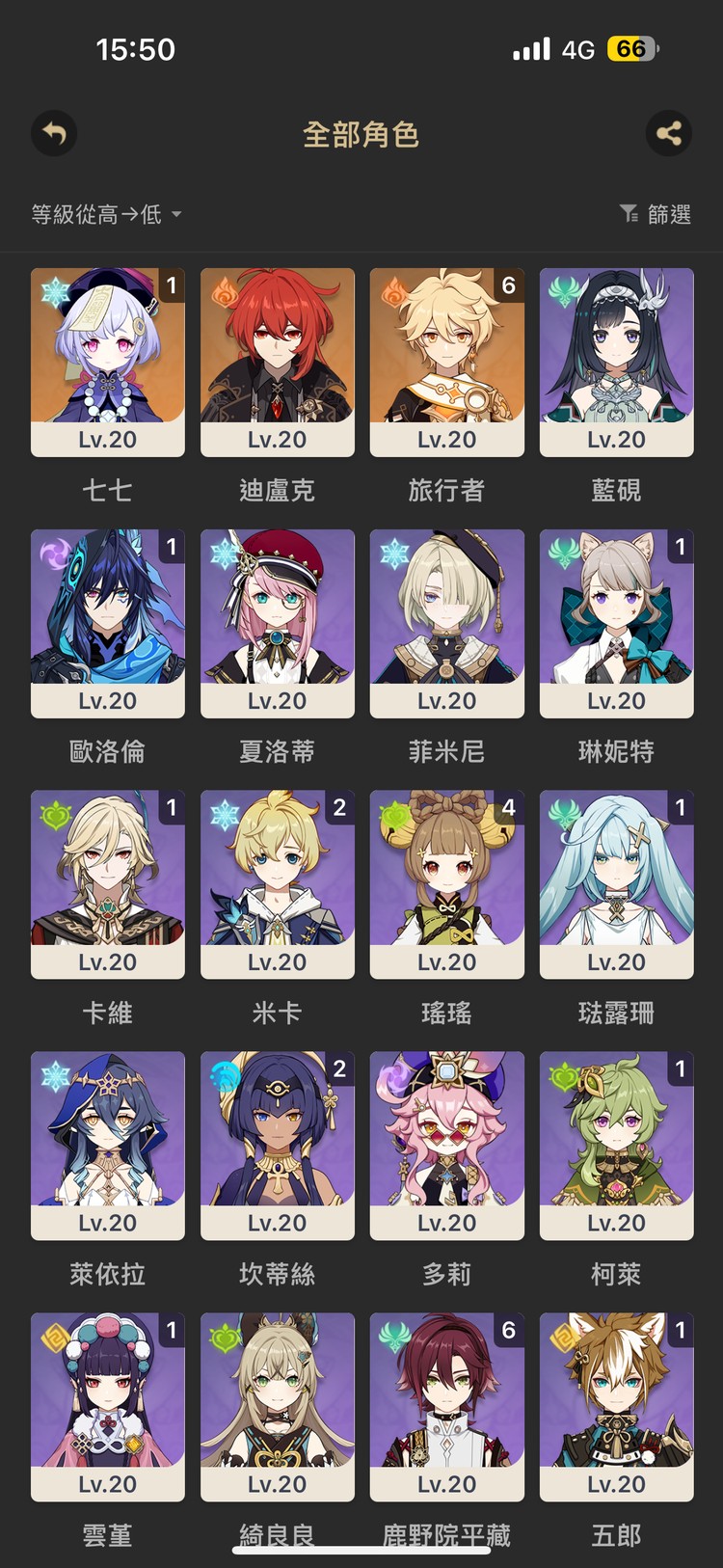The image size is (723, 1568).
Task: Open the 七七 character card
Action: click(108, 362)
